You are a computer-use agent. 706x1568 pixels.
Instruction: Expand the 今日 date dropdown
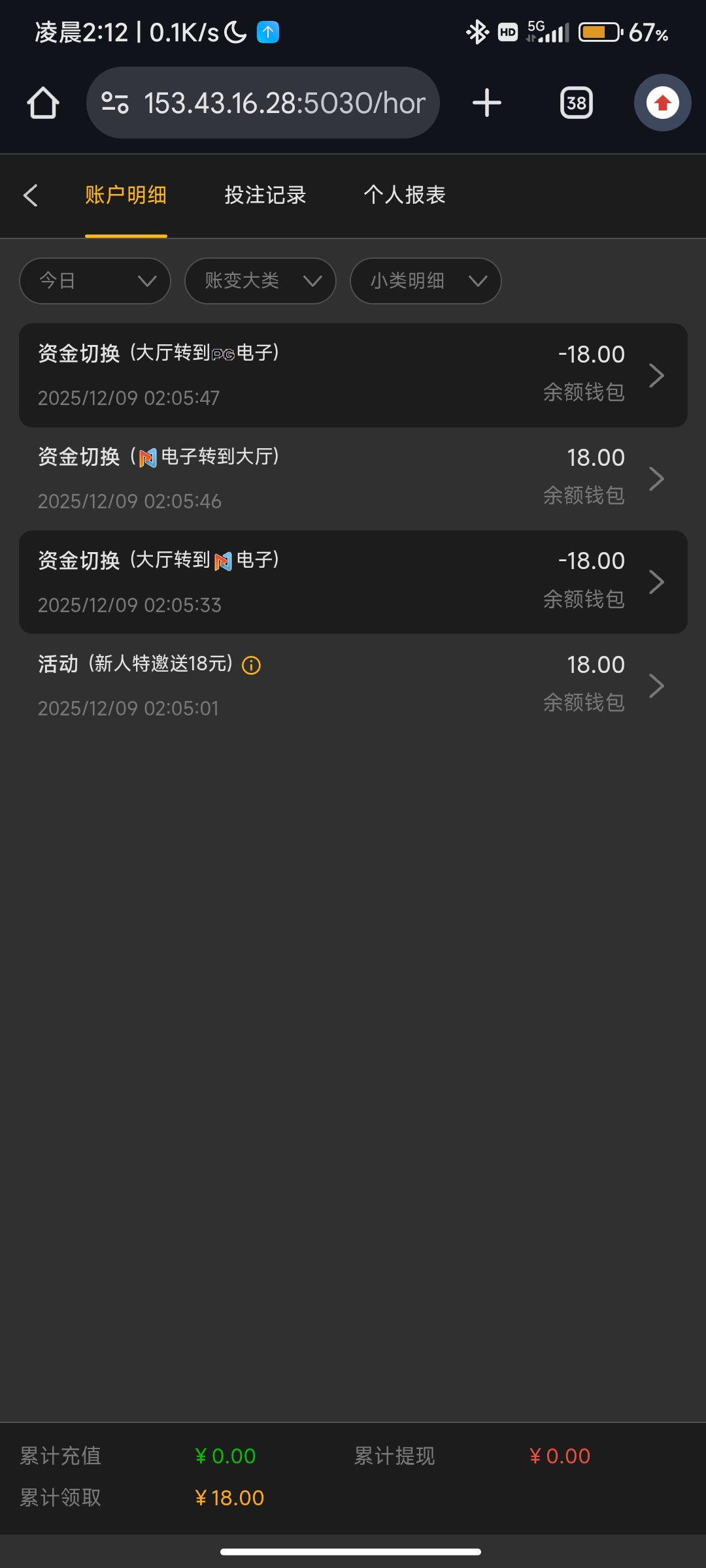coord(95,281)
